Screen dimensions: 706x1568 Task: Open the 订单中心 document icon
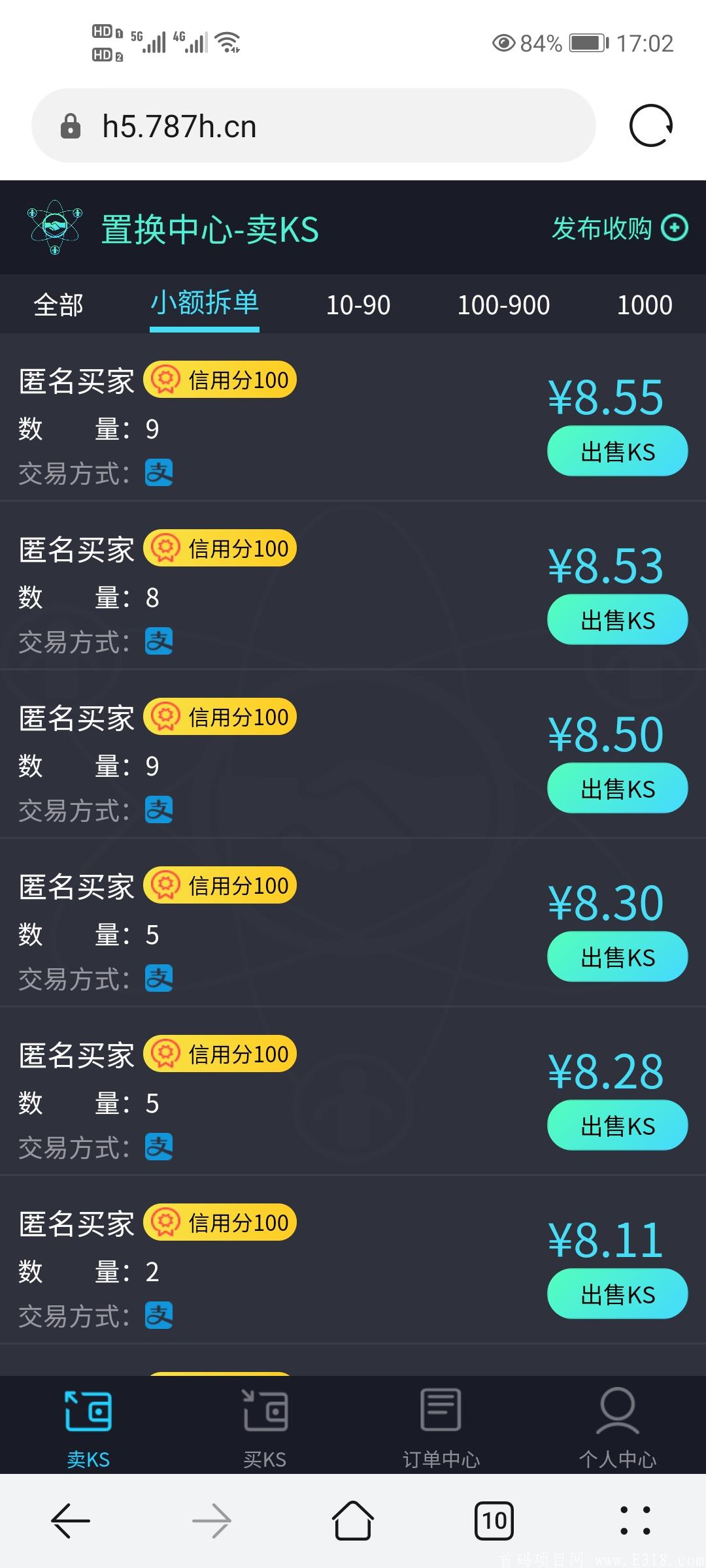point(441,1411)
